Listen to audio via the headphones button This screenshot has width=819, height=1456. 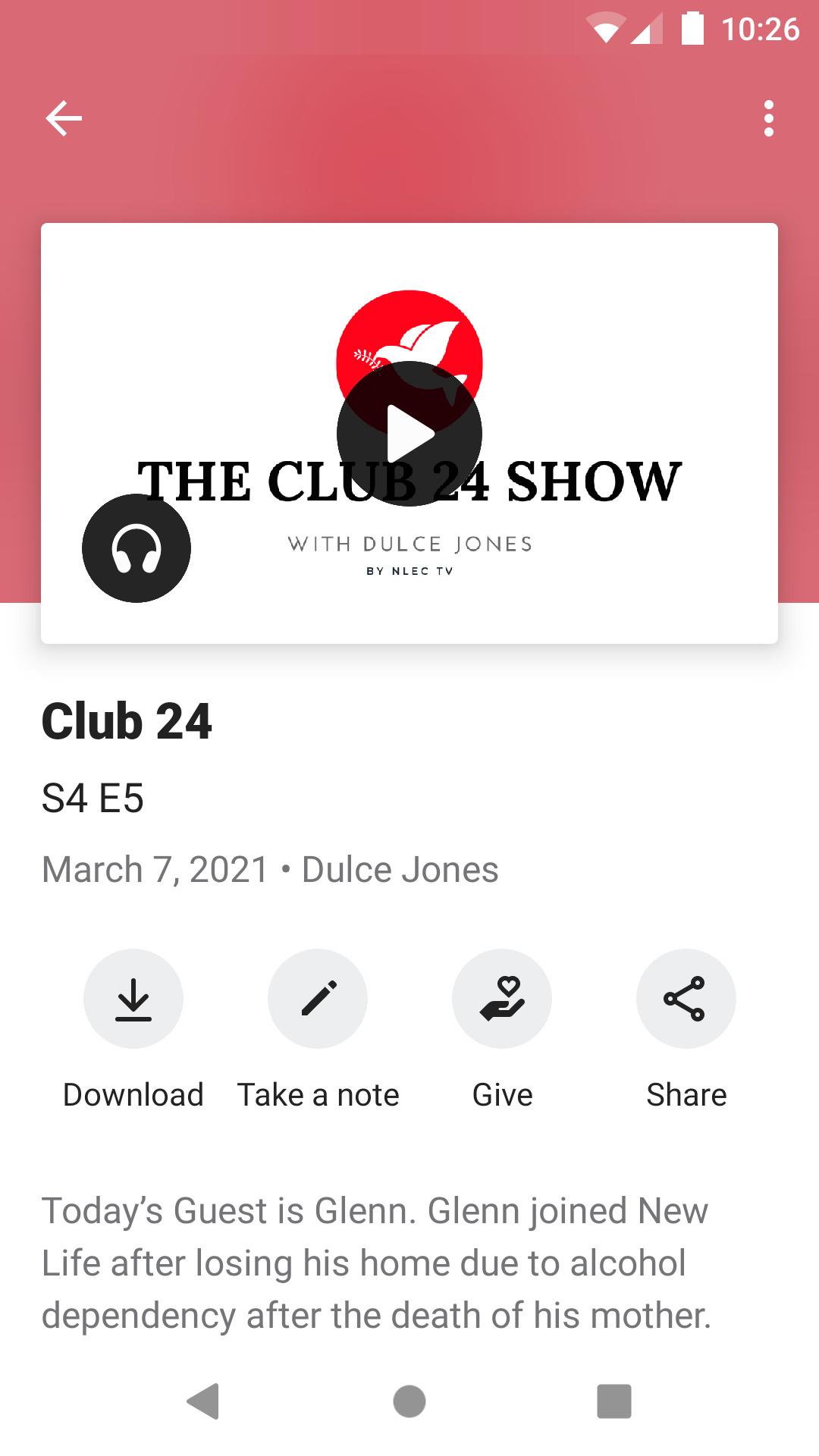point(136,548)
